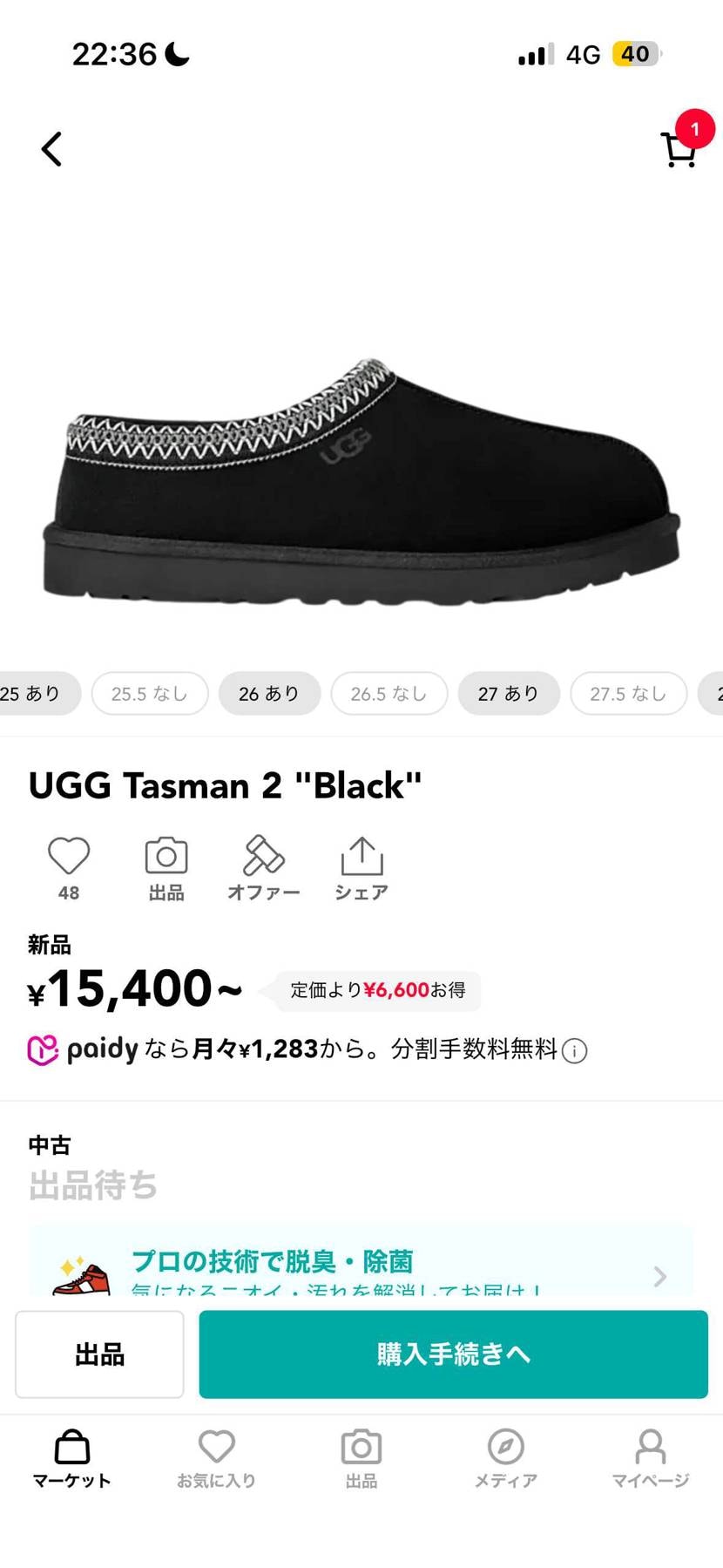Select size 26 あり
The width and height of the screenshot is (723, 1568).
point(269,693)
